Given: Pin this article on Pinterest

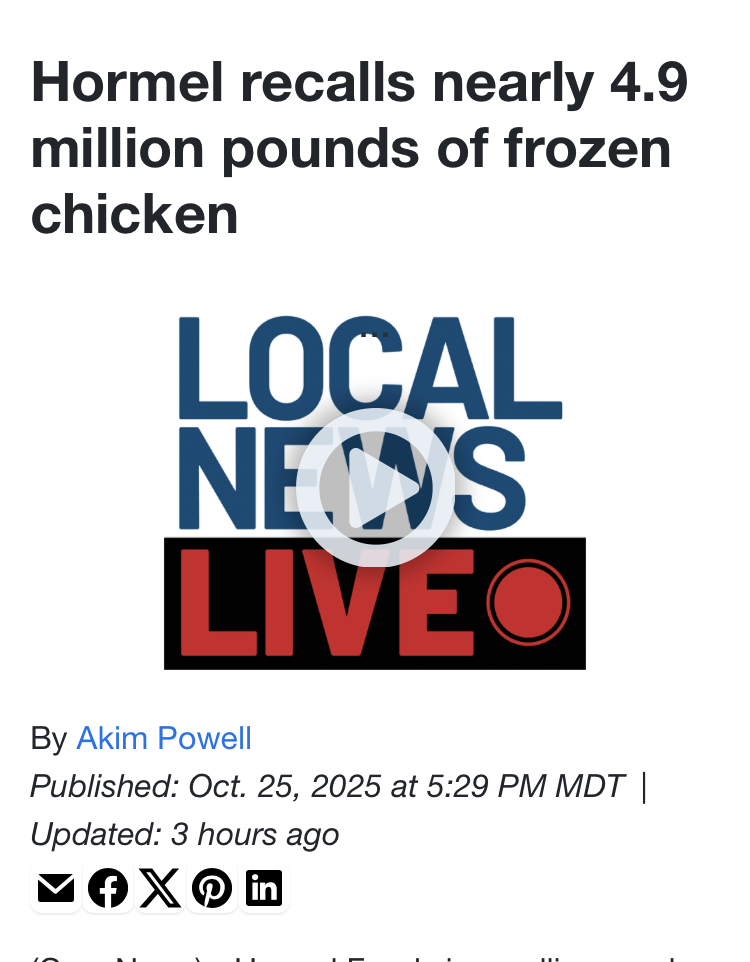Looking at the screenshot, I should (x=212, y=888).
